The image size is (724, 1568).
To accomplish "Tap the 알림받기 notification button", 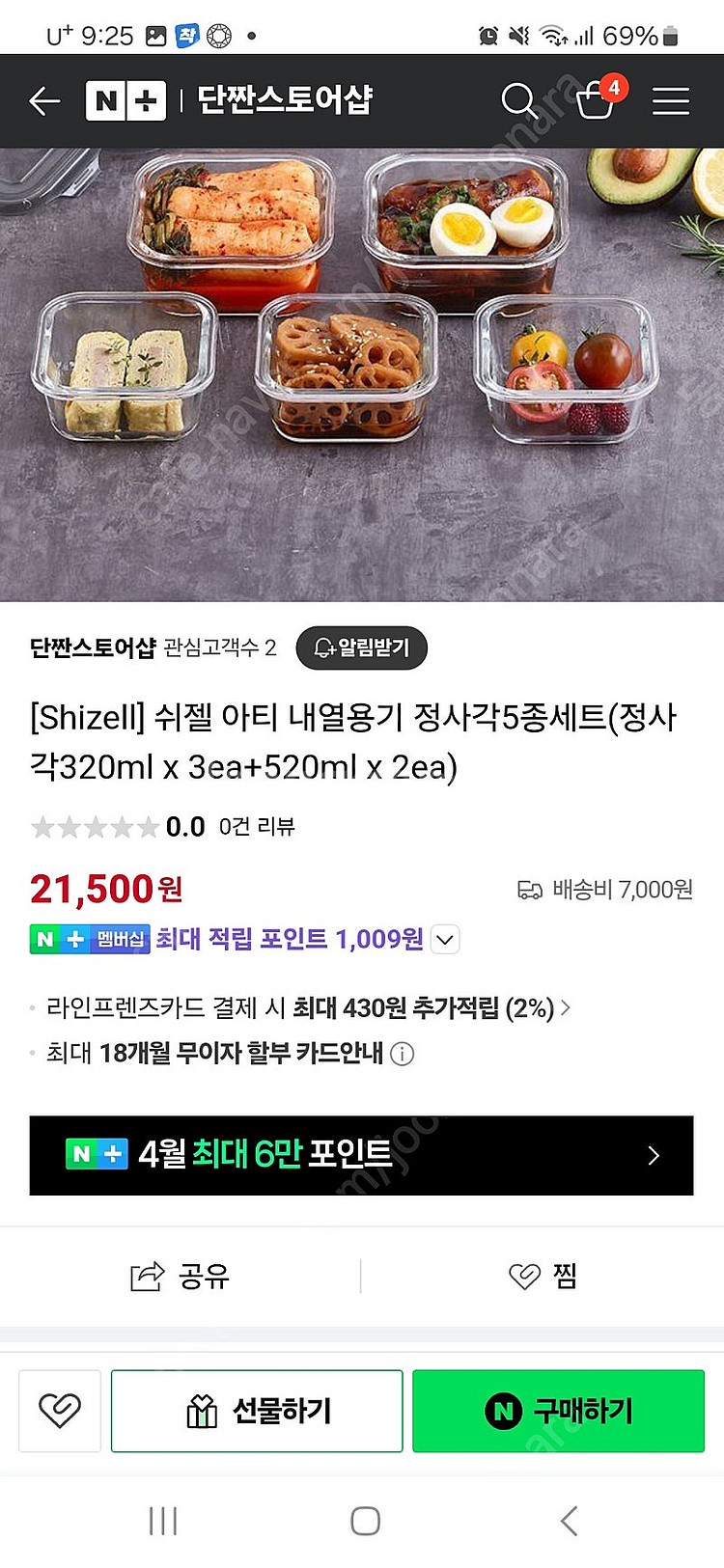I will 362,647.
